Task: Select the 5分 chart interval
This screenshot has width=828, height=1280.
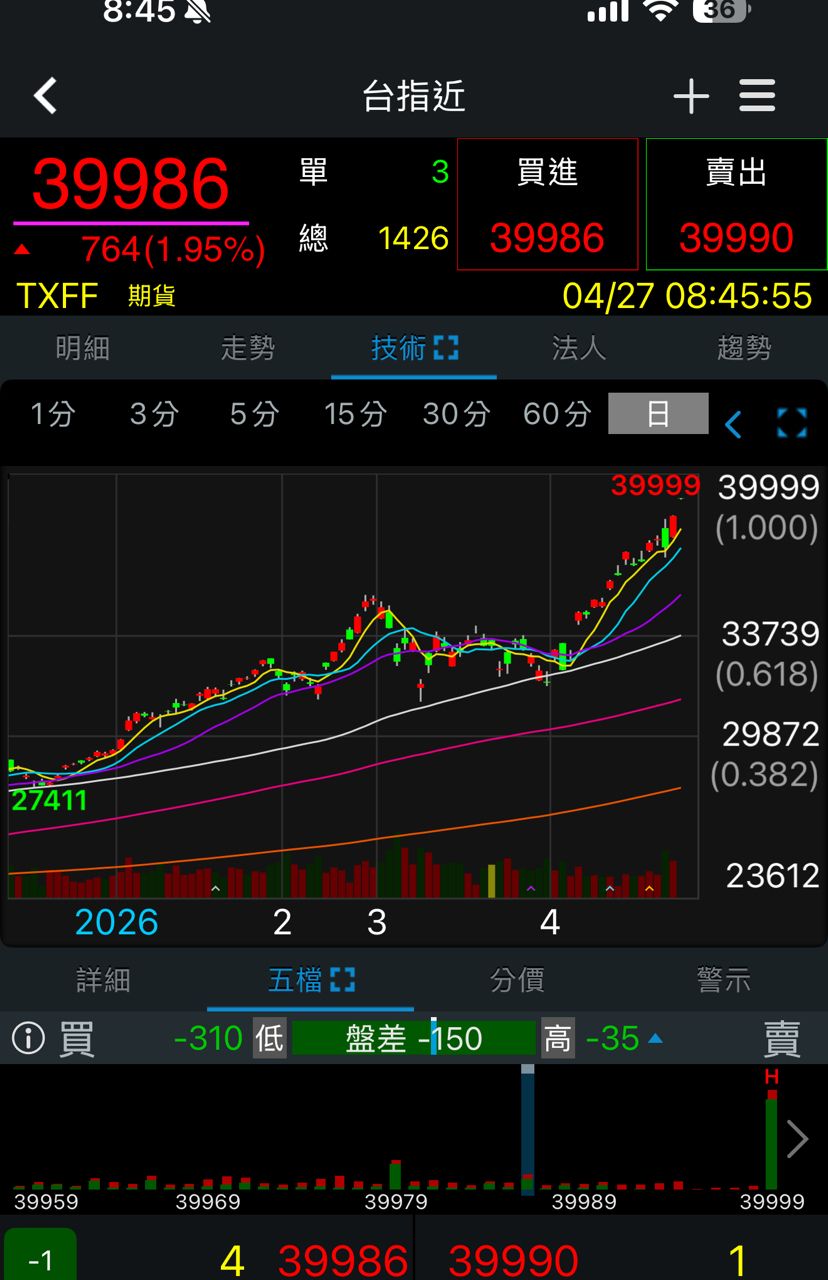Action: (x=252, y=414)
